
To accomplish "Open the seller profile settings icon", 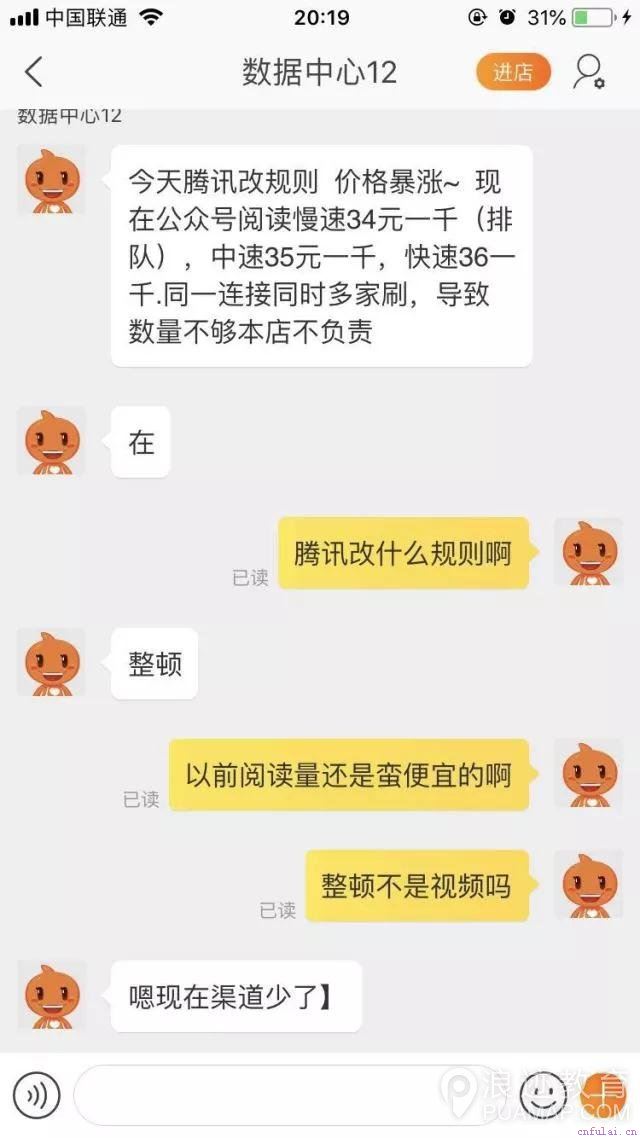I will point(588,72).
